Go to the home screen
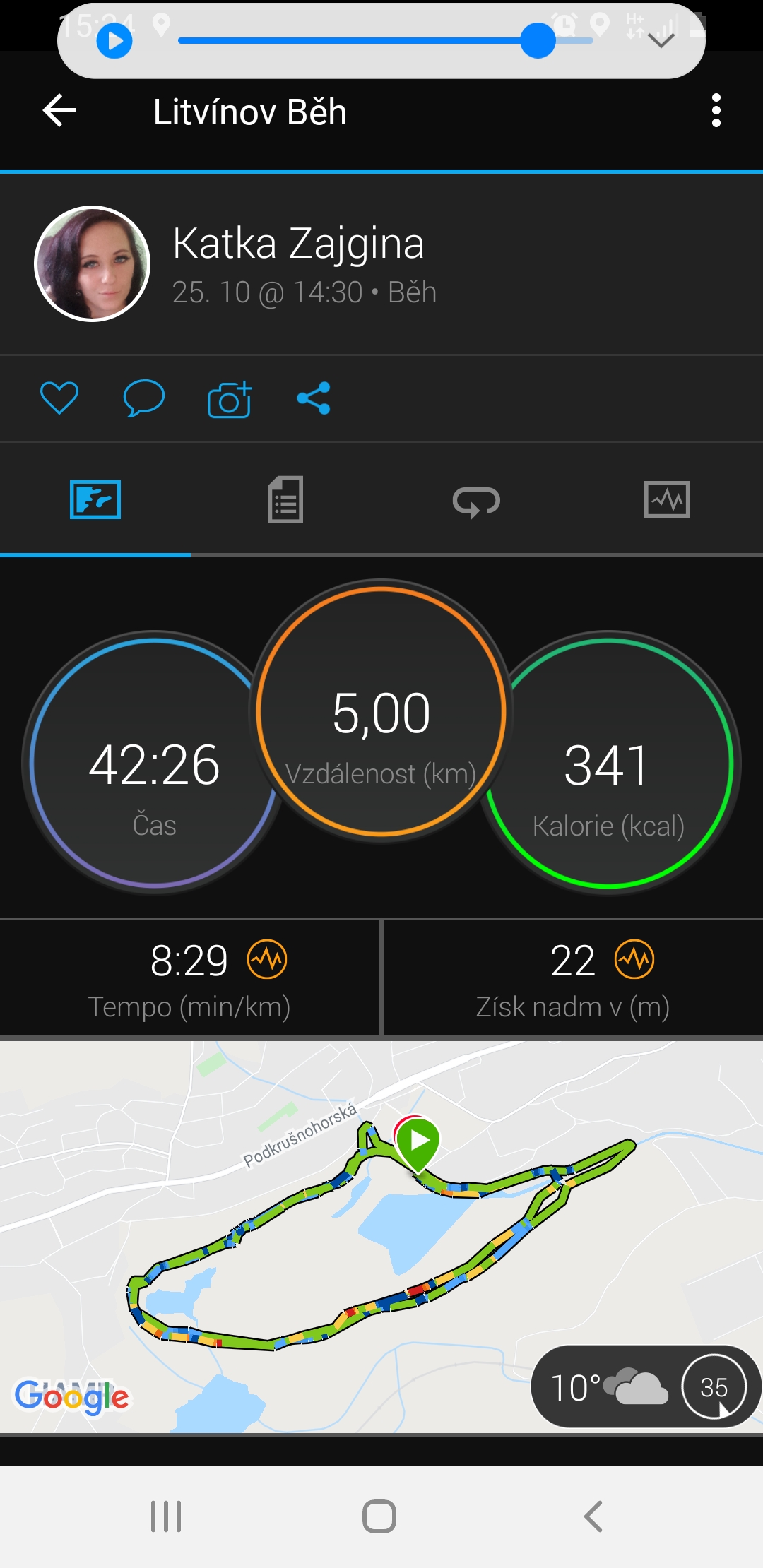763x1568 pixels. (379, 1516)
